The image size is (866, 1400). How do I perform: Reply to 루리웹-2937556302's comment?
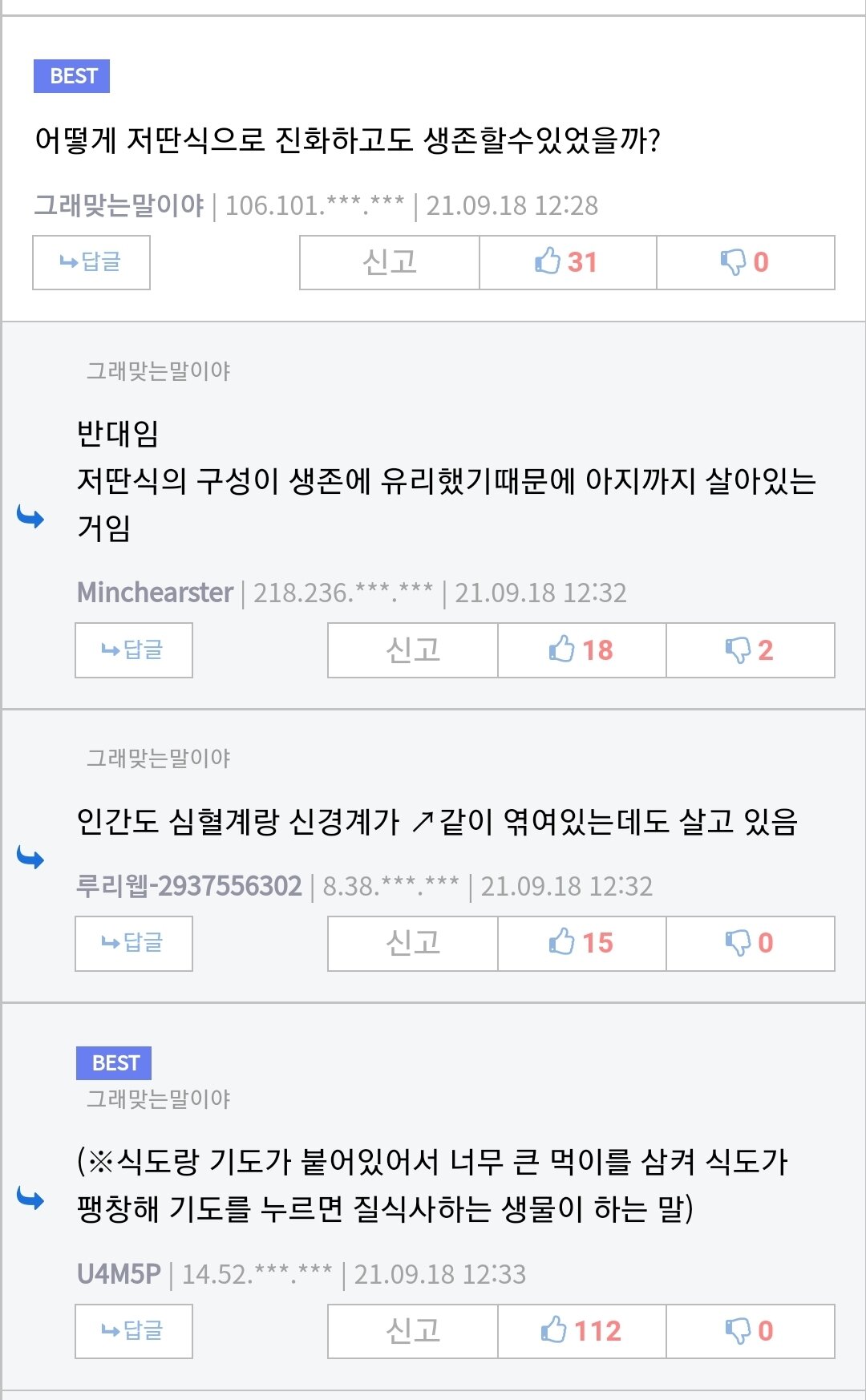[133, 944]
